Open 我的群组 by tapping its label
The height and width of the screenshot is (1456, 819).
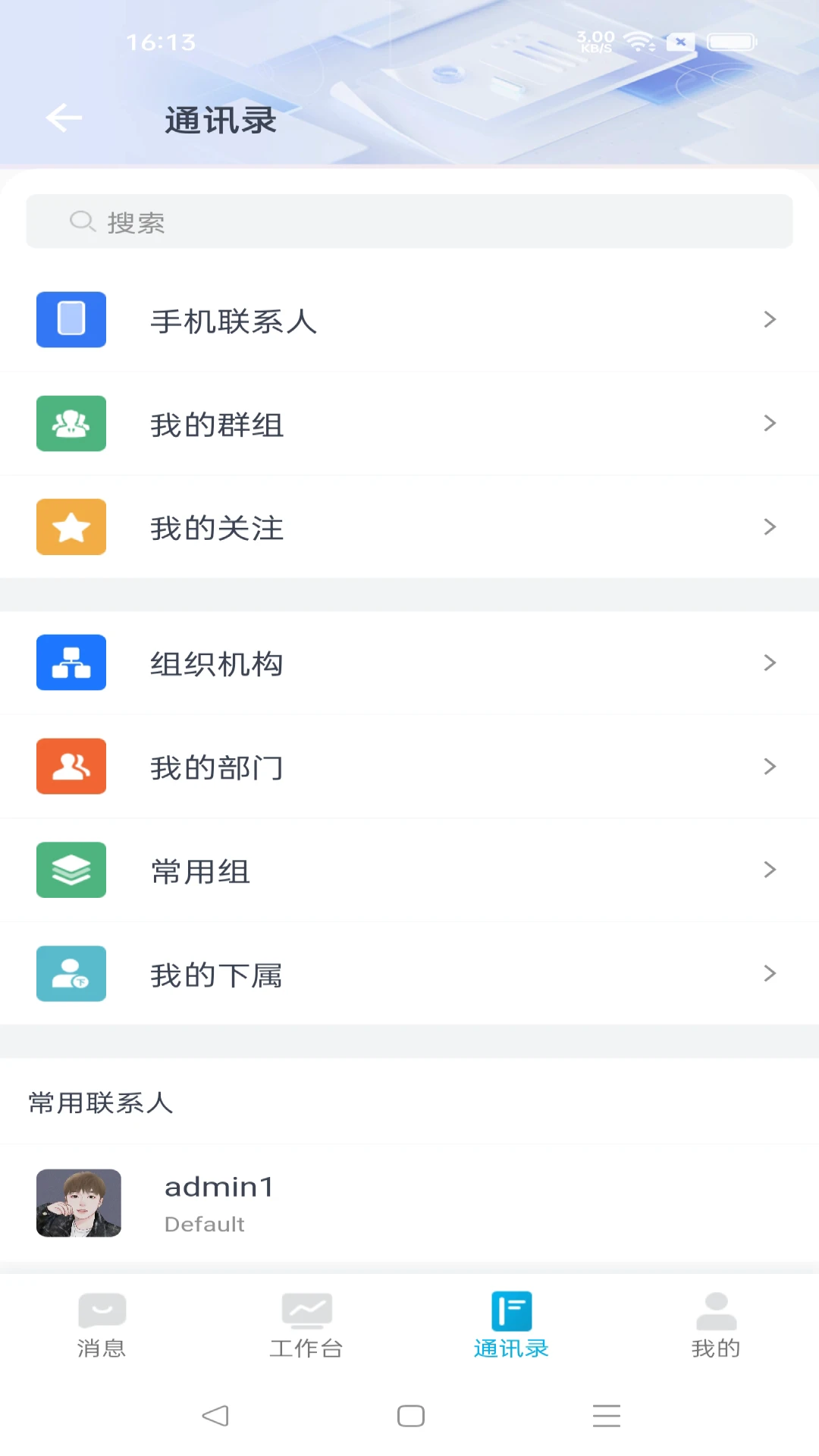pos(216,424)
